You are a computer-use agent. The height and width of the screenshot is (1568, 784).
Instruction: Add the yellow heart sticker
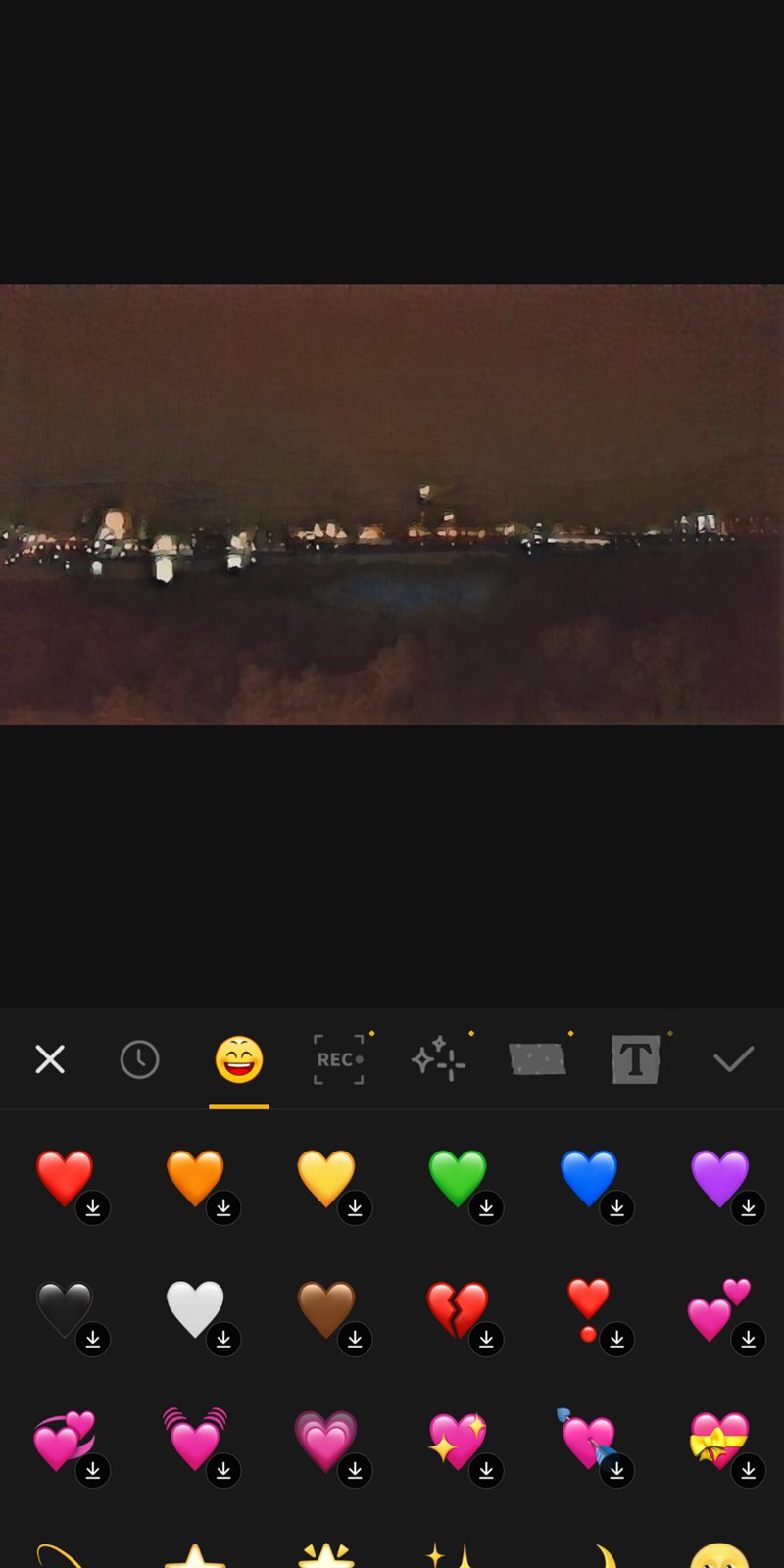(x=326, y=1178)
